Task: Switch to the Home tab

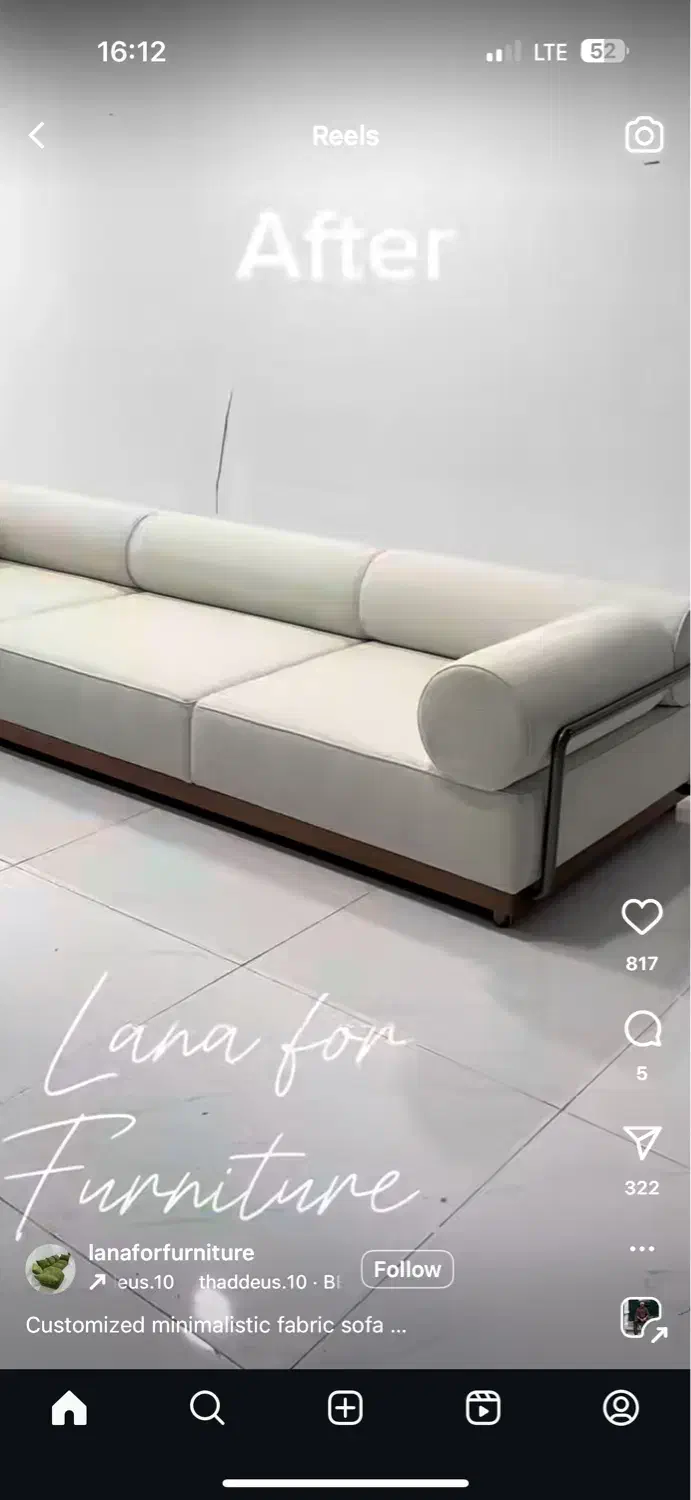Action: click(x=69, y=1408)
